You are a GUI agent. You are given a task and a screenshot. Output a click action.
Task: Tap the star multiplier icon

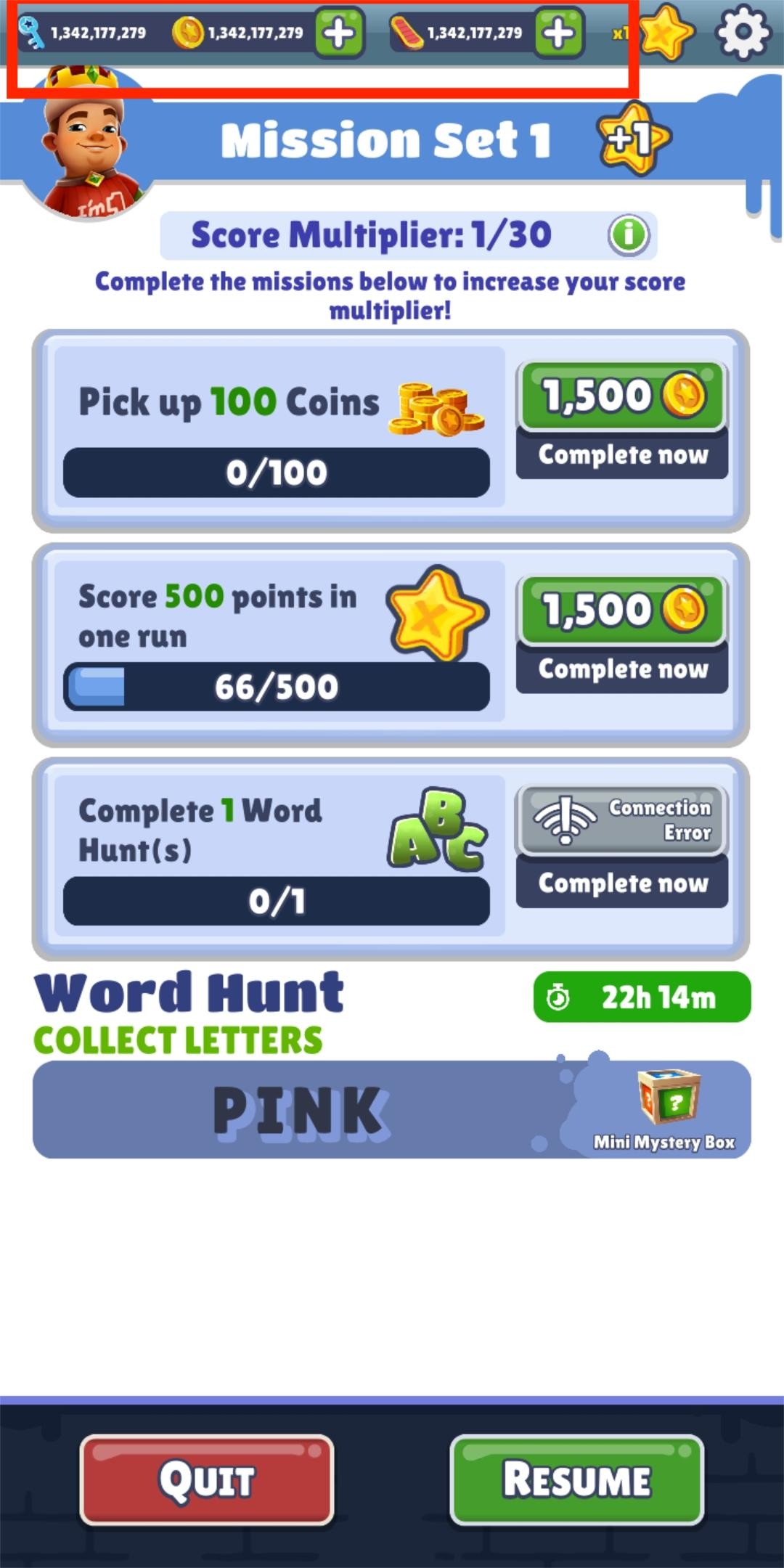coord(664,33)
